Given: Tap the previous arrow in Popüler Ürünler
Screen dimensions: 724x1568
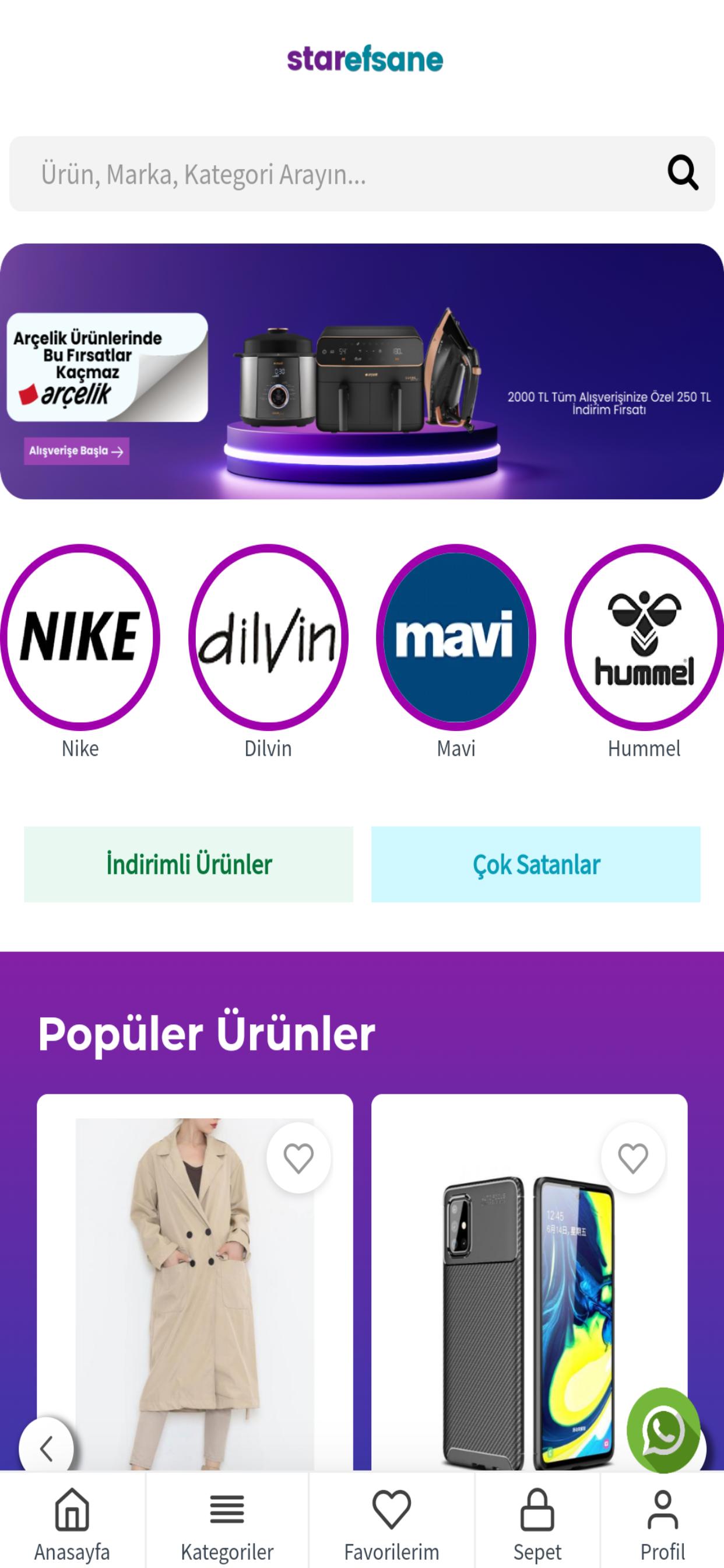Looking at the screenshot, I should pyautogui.click(x=46, y=1448).
